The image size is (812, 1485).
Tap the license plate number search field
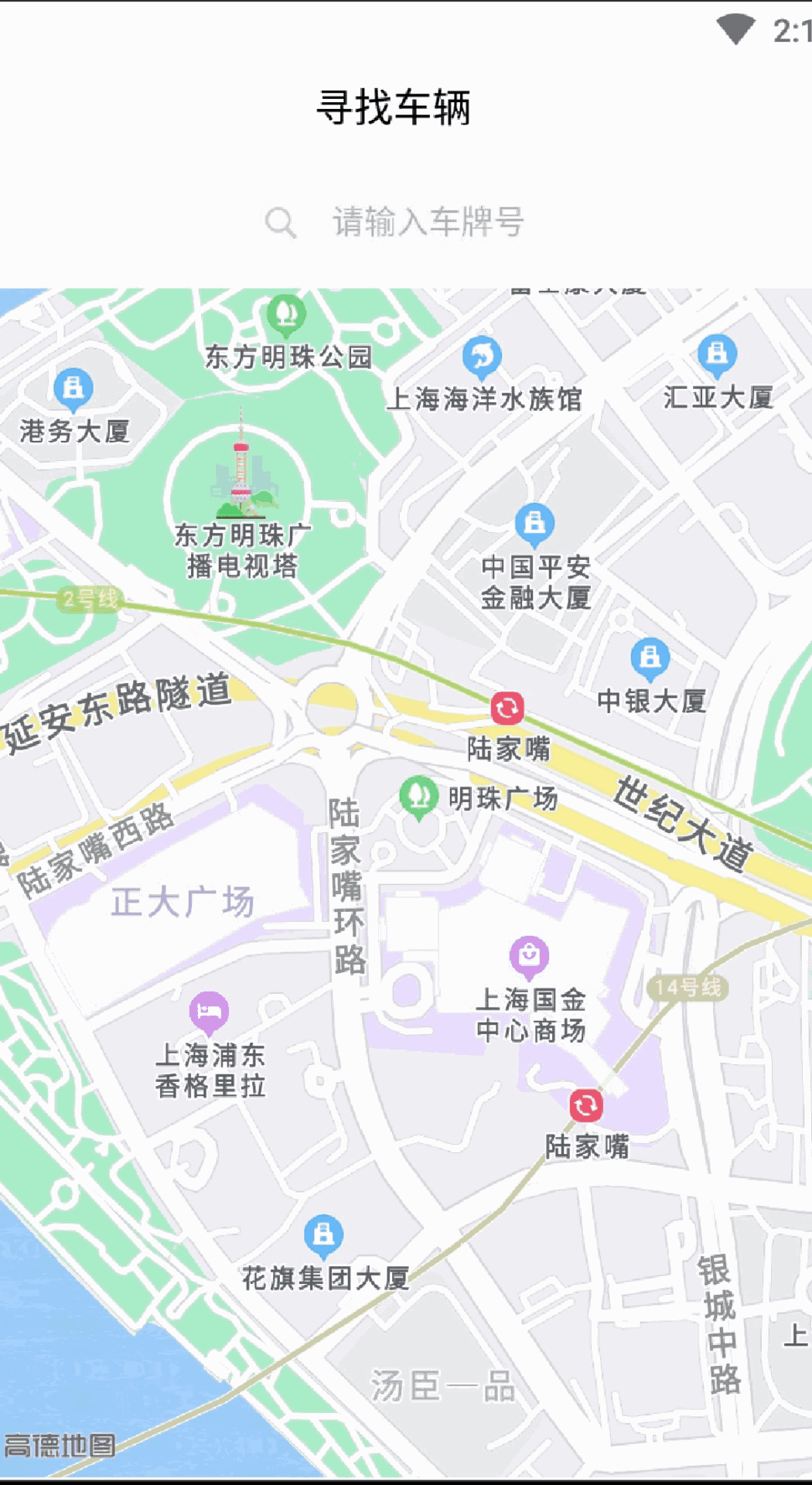(x=427, y=222)
